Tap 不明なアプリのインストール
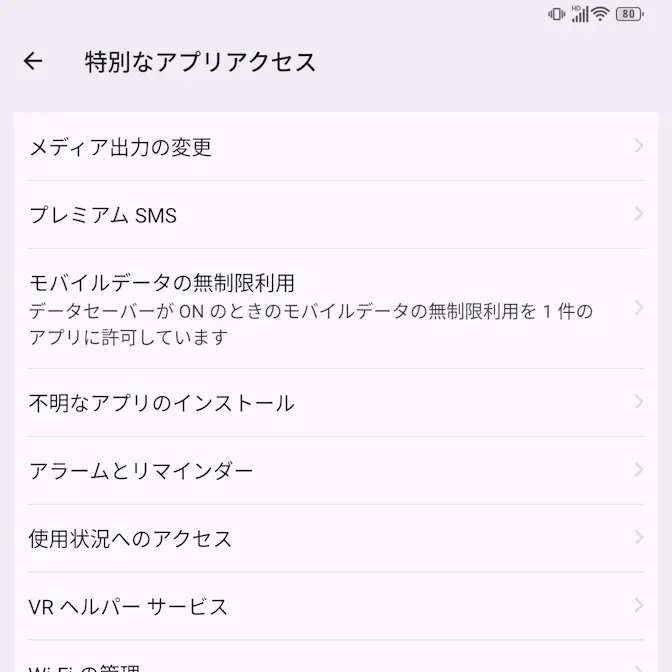Viewport: 672px width, 672px height. click(x=336, y=403)
